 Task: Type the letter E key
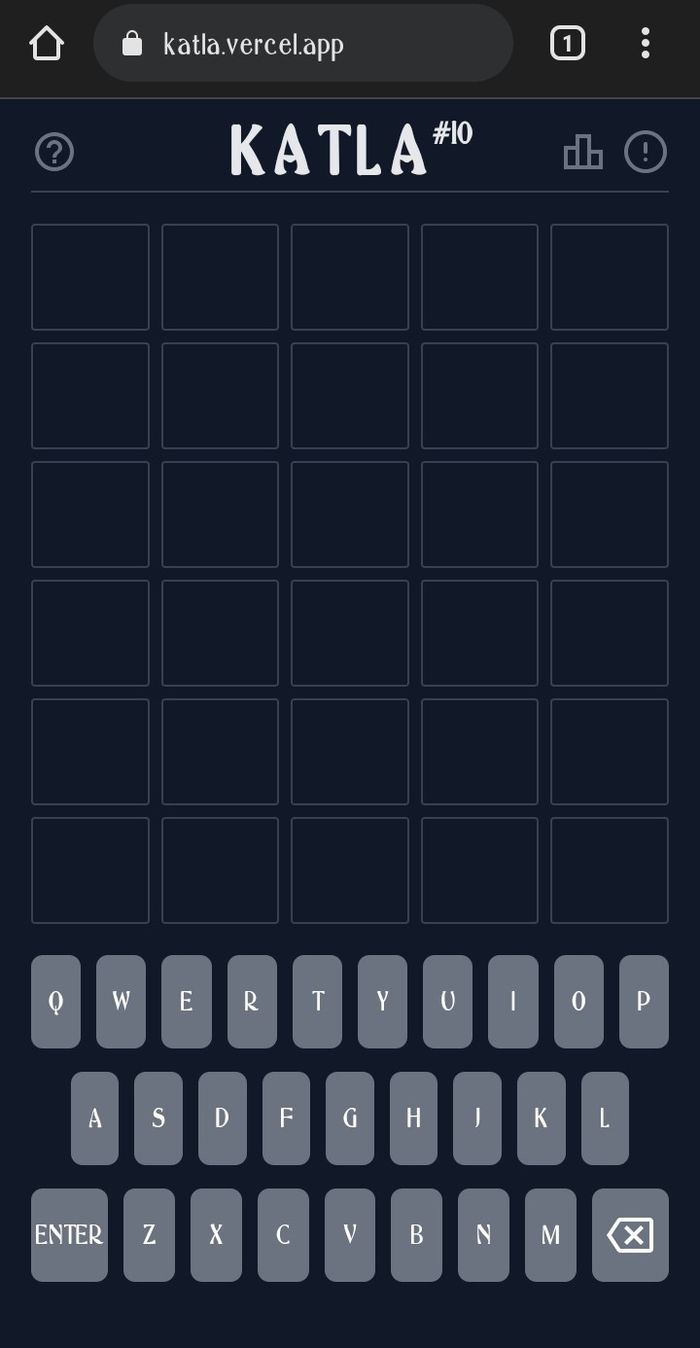186,1001
